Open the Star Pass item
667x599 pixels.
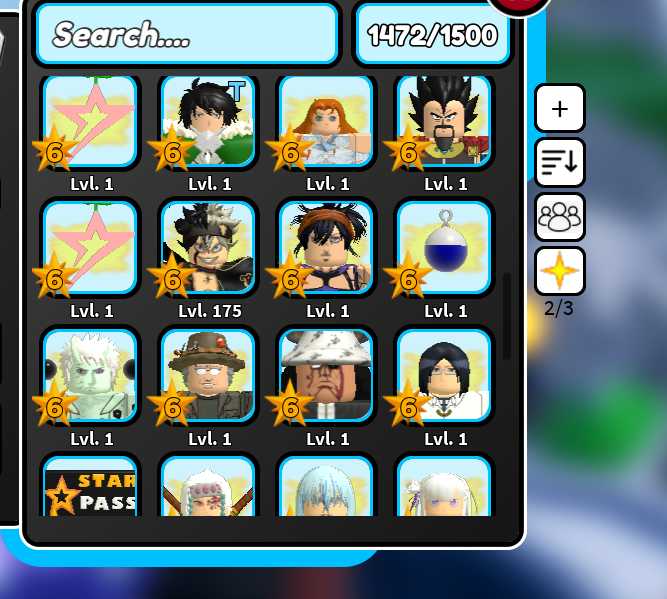(91, 489)
